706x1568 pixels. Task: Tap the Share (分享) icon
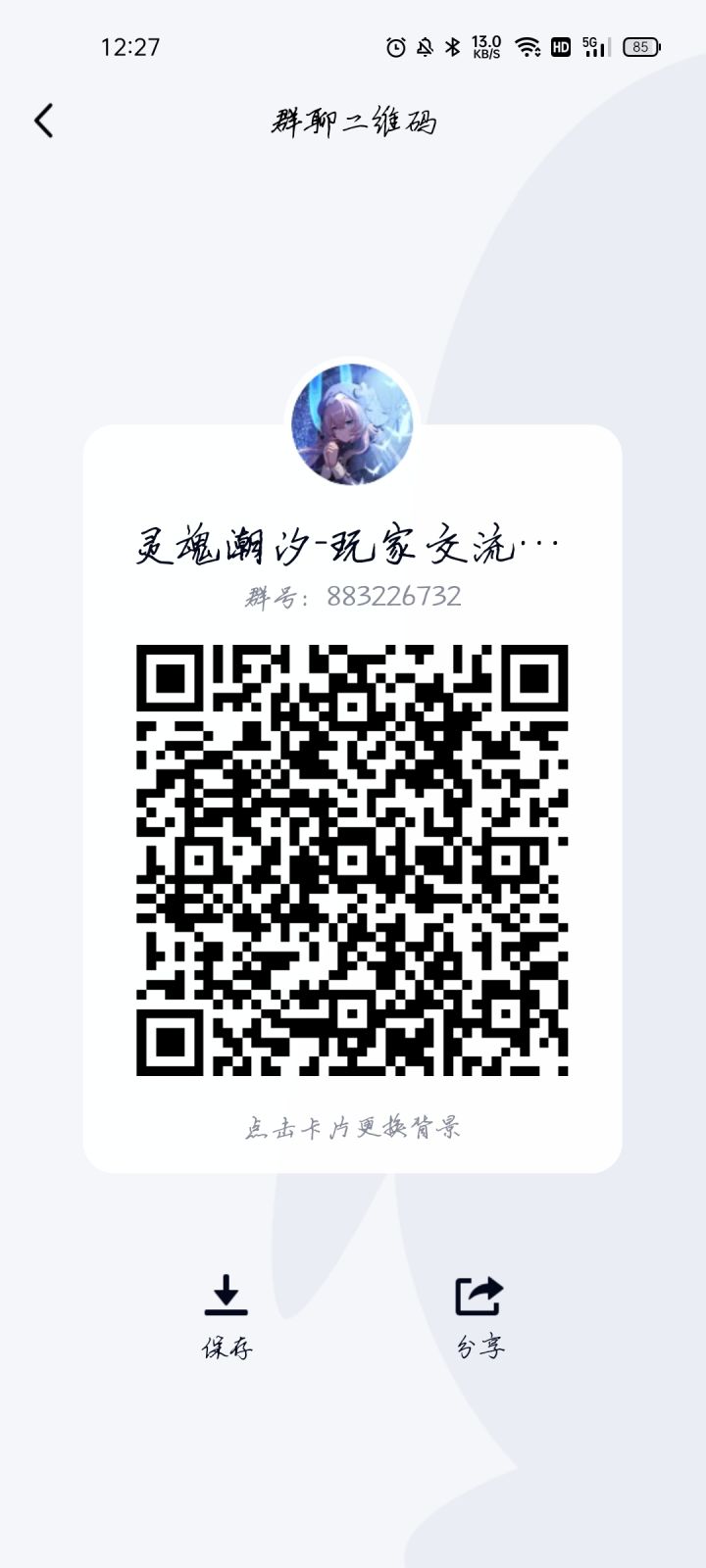(x=477, y=1297)
